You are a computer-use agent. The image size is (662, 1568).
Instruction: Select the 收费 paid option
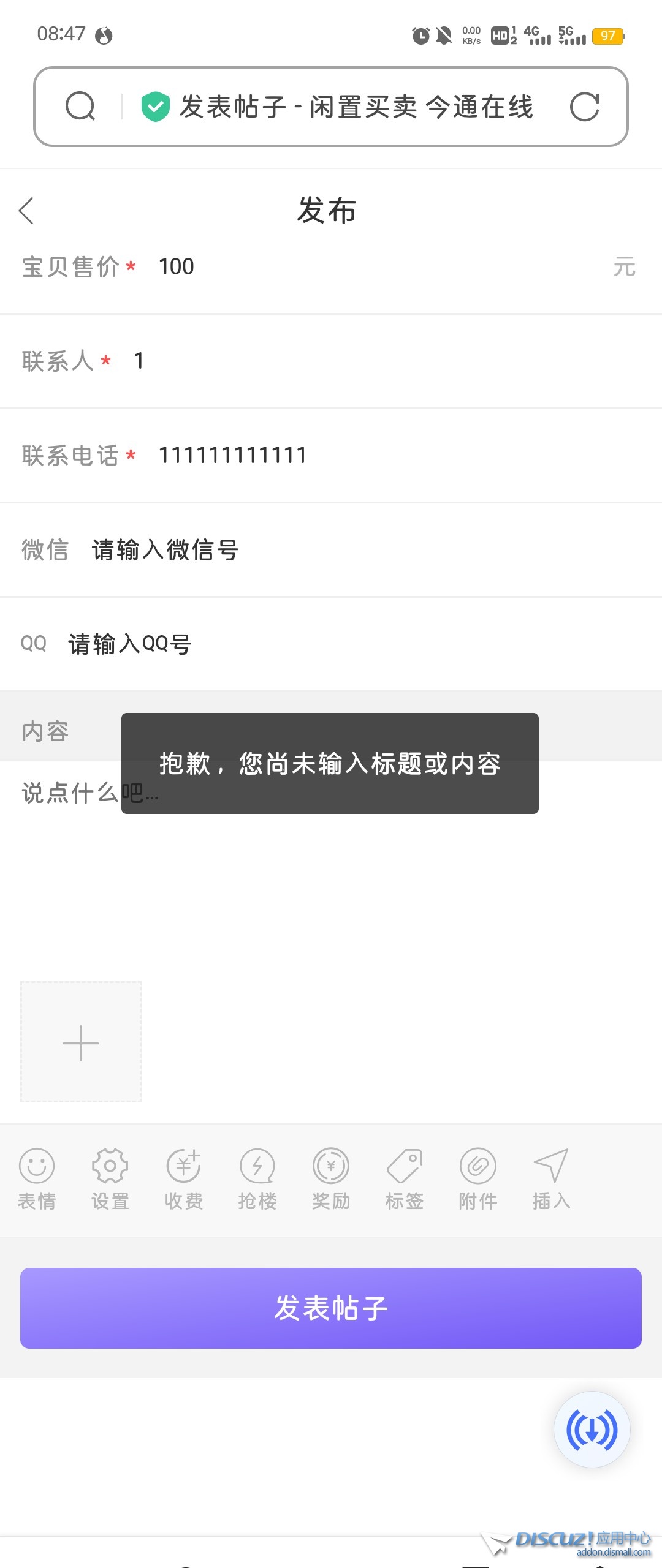[x=184, y=1178]
